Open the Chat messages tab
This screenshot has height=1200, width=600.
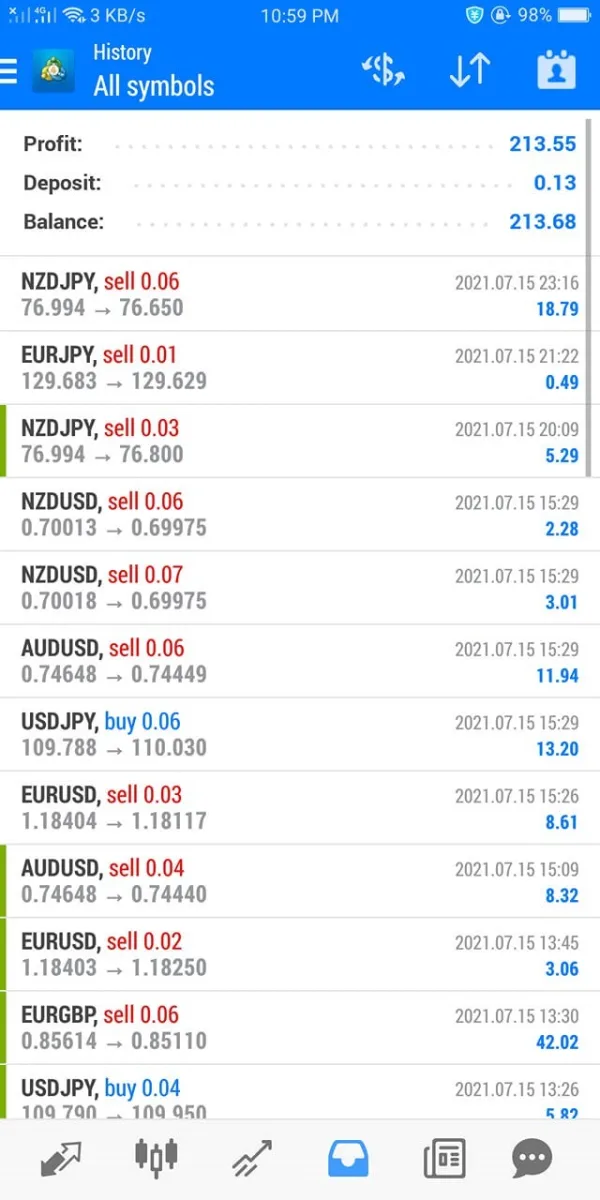[x=531, y=1160]
